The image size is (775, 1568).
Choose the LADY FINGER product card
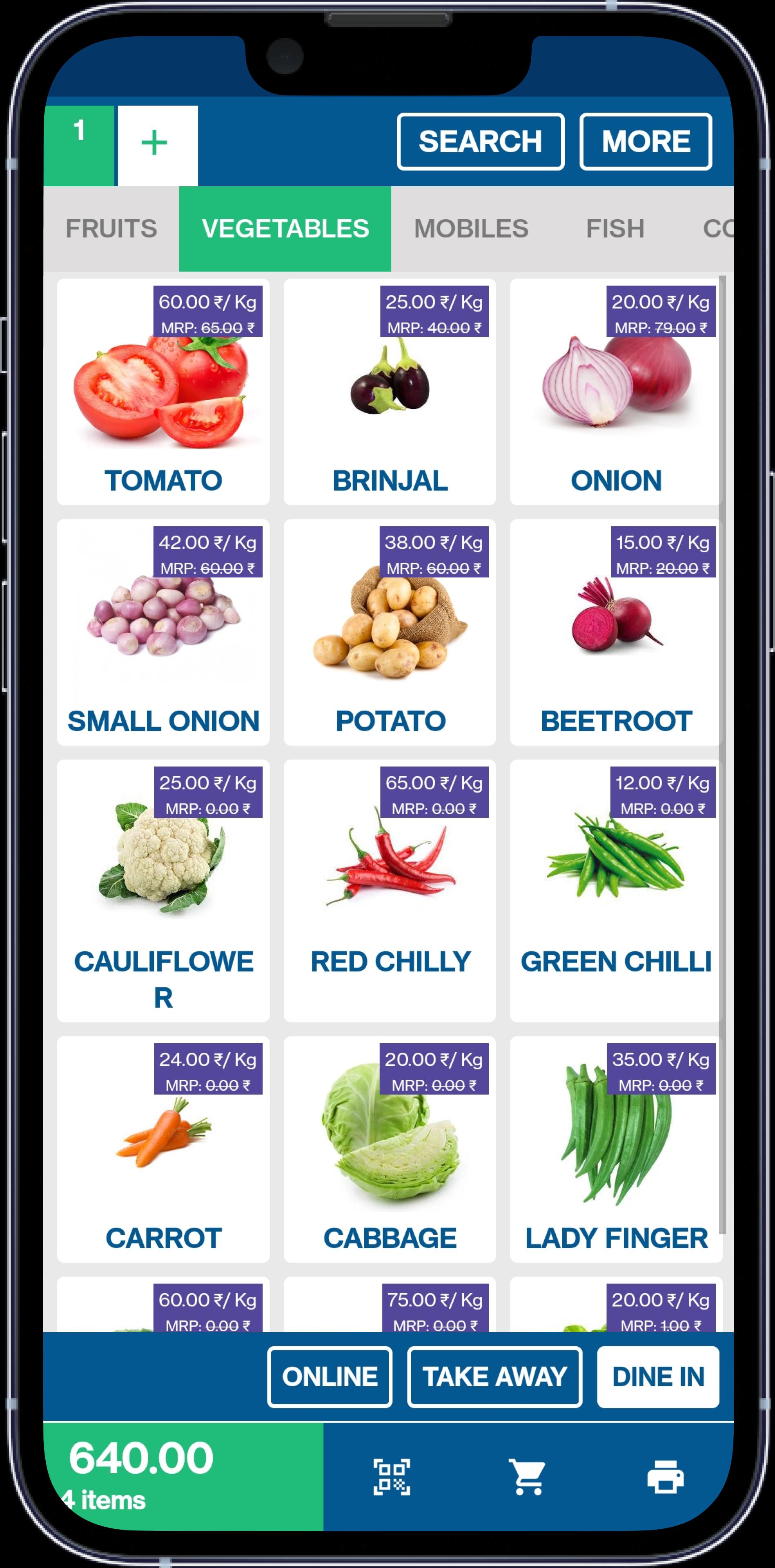pyautogui.click(x=615, y=1149)
